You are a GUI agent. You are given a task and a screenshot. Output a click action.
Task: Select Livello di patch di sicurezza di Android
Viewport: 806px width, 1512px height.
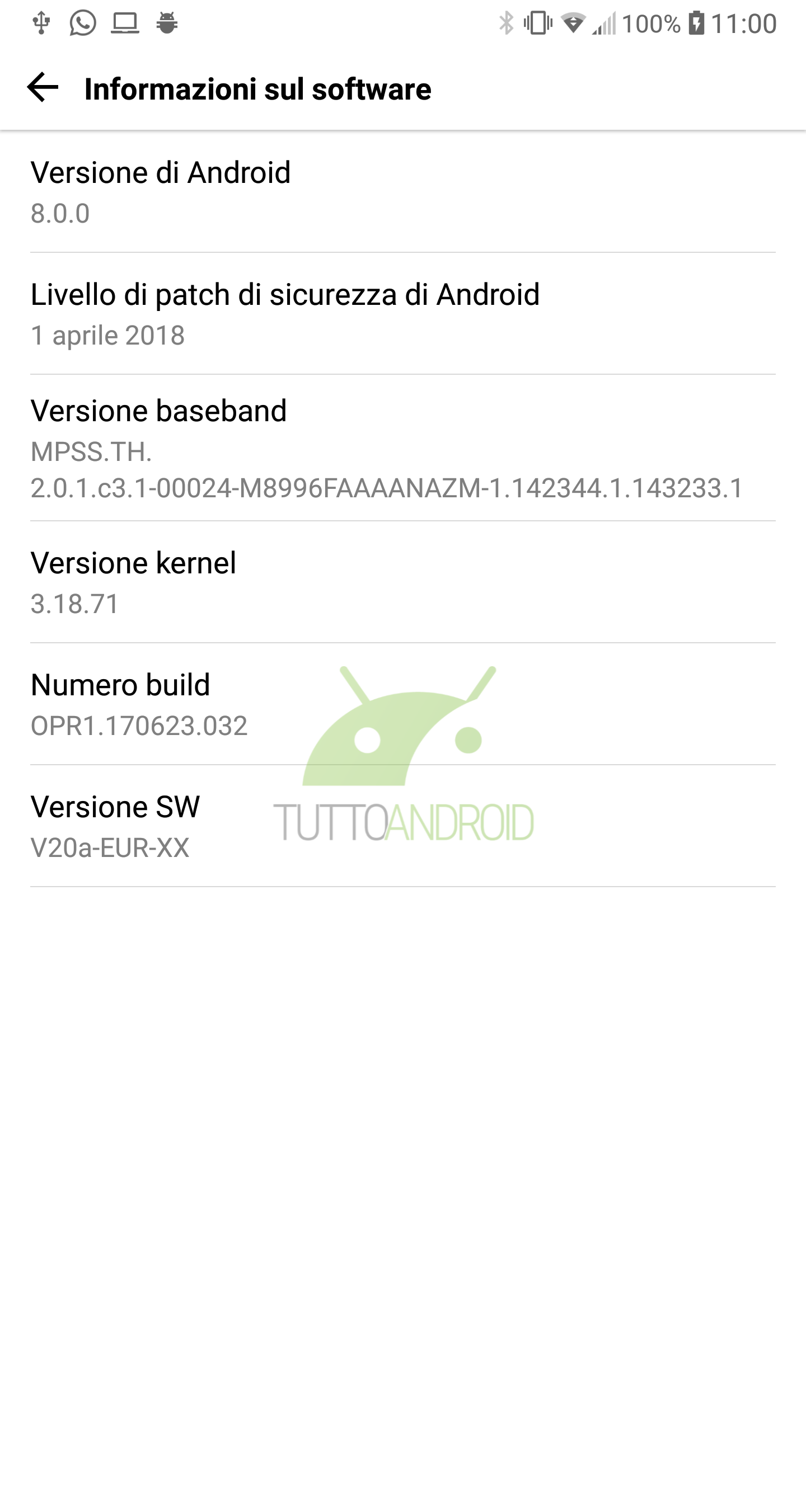click(403, 313)
